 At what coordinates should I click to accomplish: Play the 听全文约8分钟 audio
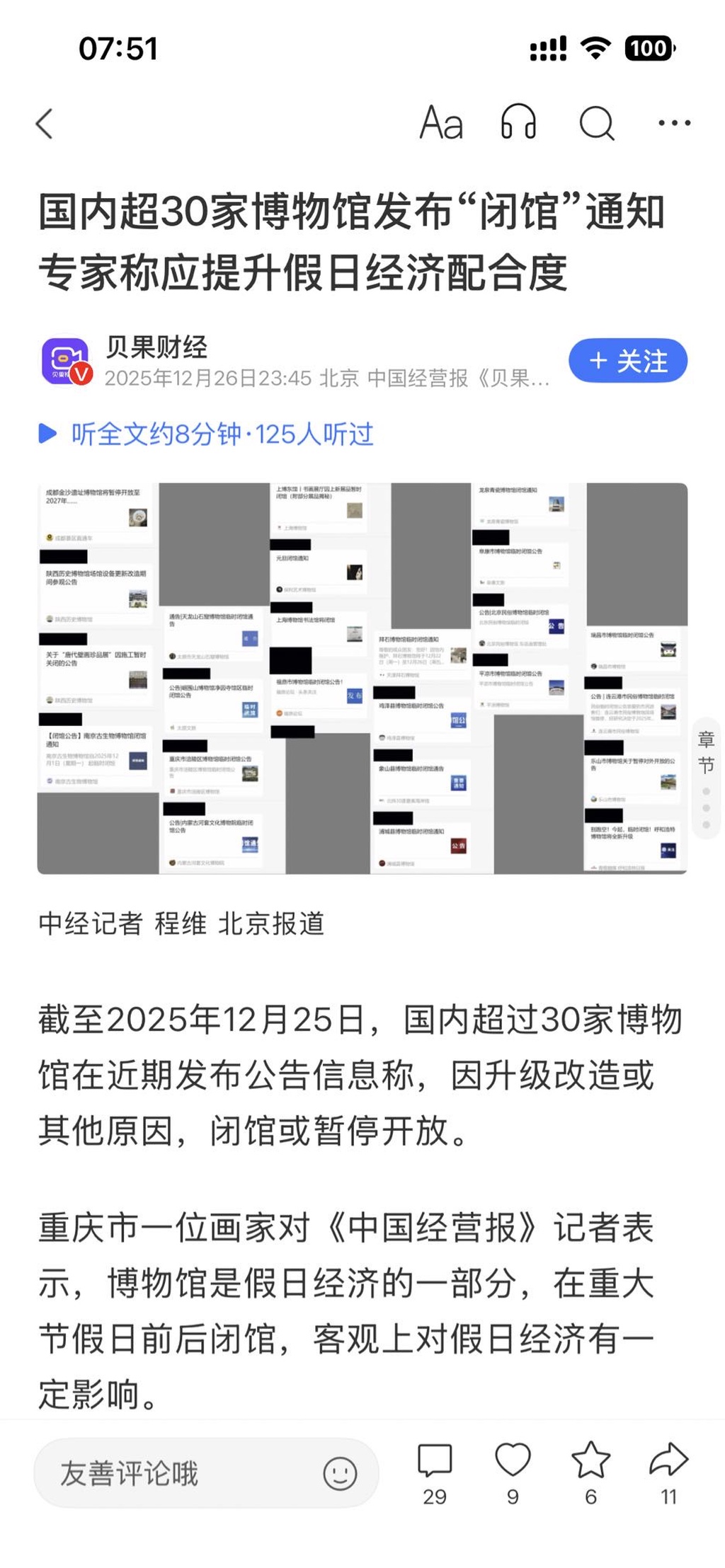click(205, 434)
